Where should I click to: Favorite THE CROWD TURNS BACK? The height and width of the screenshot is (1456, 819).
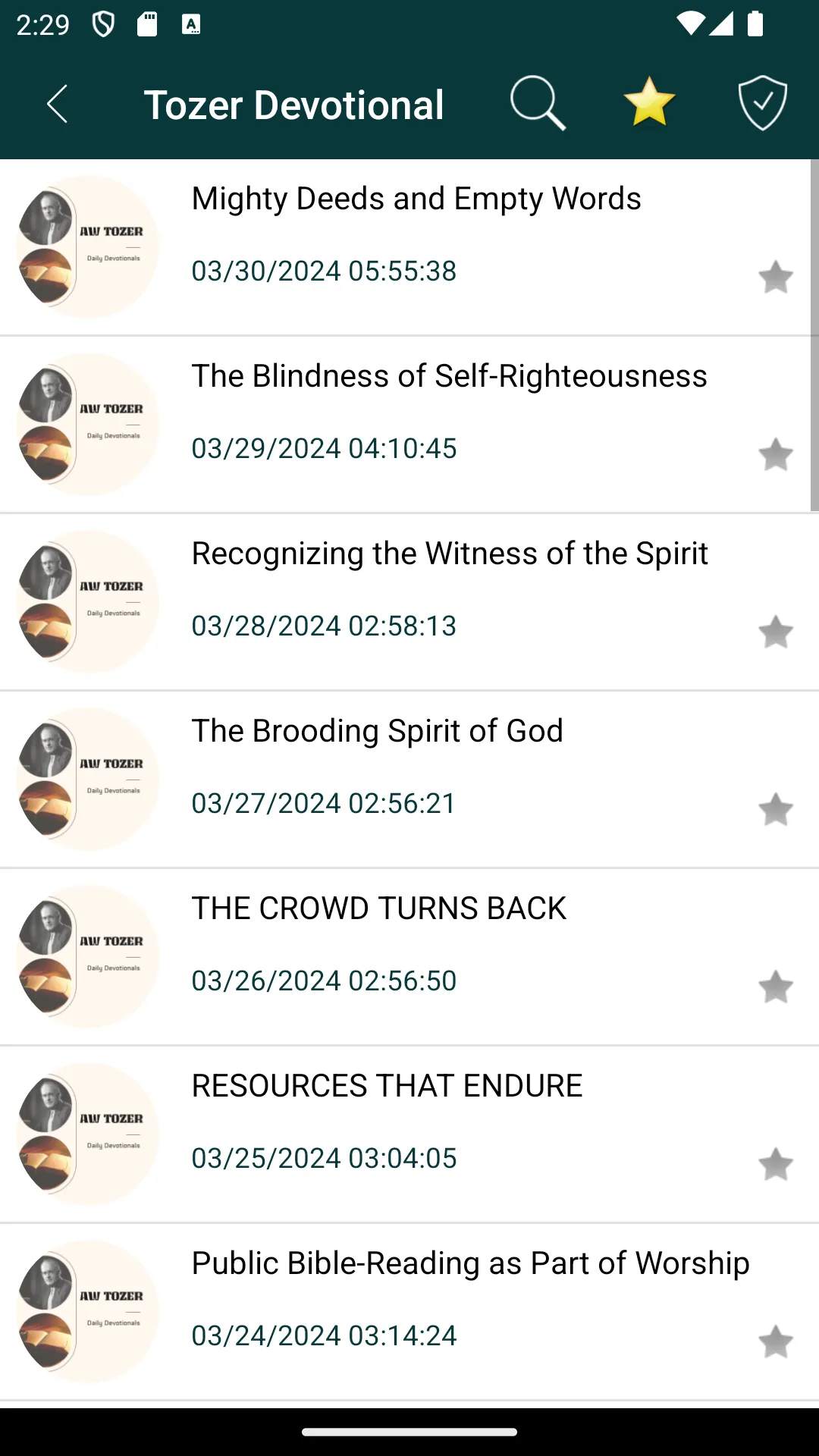(776, 987)
